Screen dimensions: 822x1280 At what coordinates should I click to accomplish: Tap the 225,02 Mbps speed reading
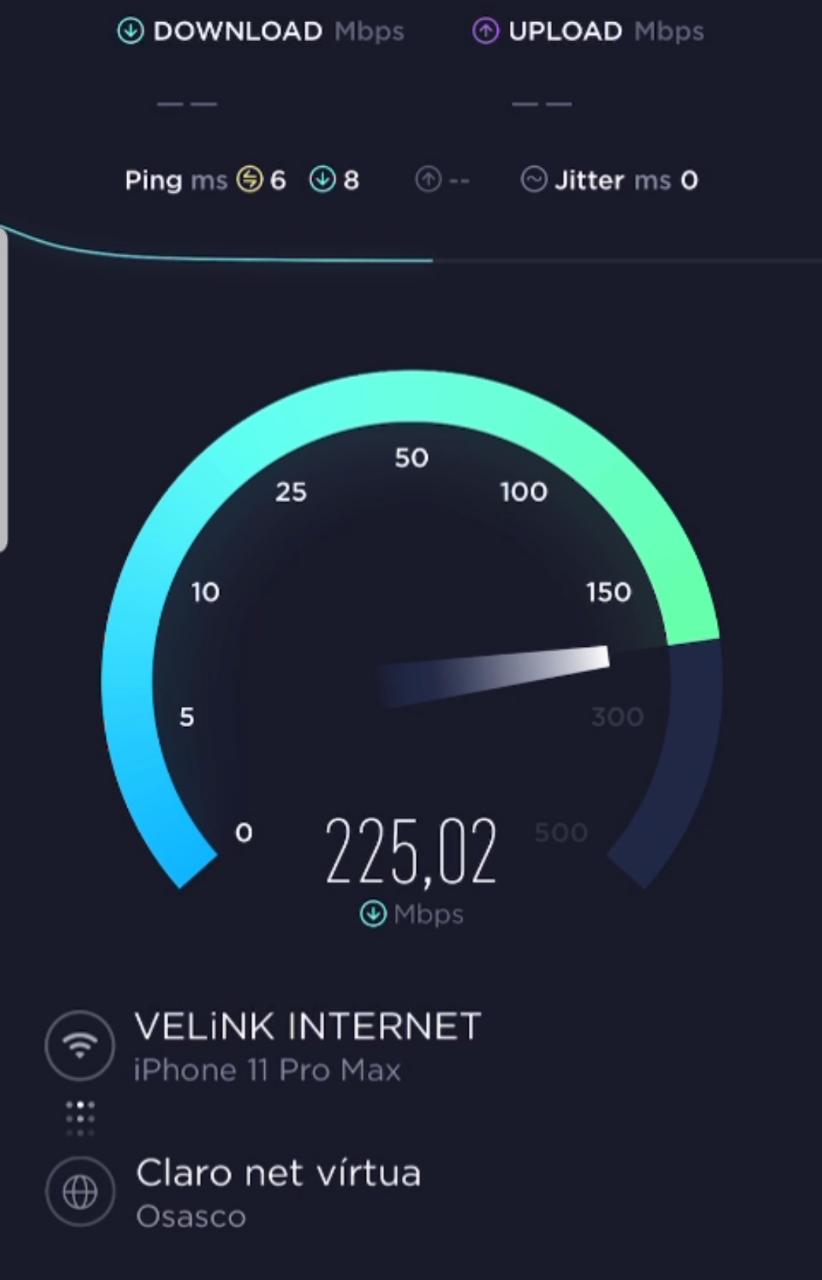(x=410, y=850)
